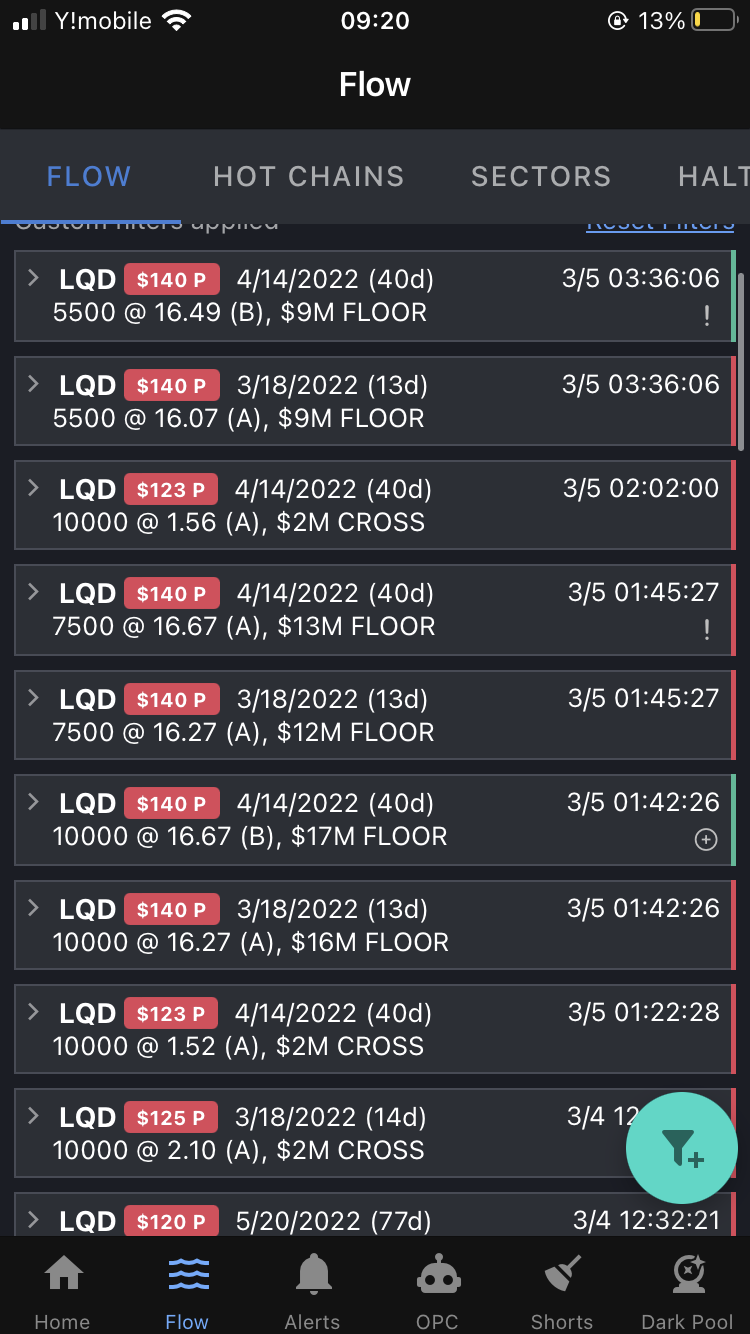Open the 7500 @ 16.27 (A) $12M FLOOR entry

tap(374, 715)
